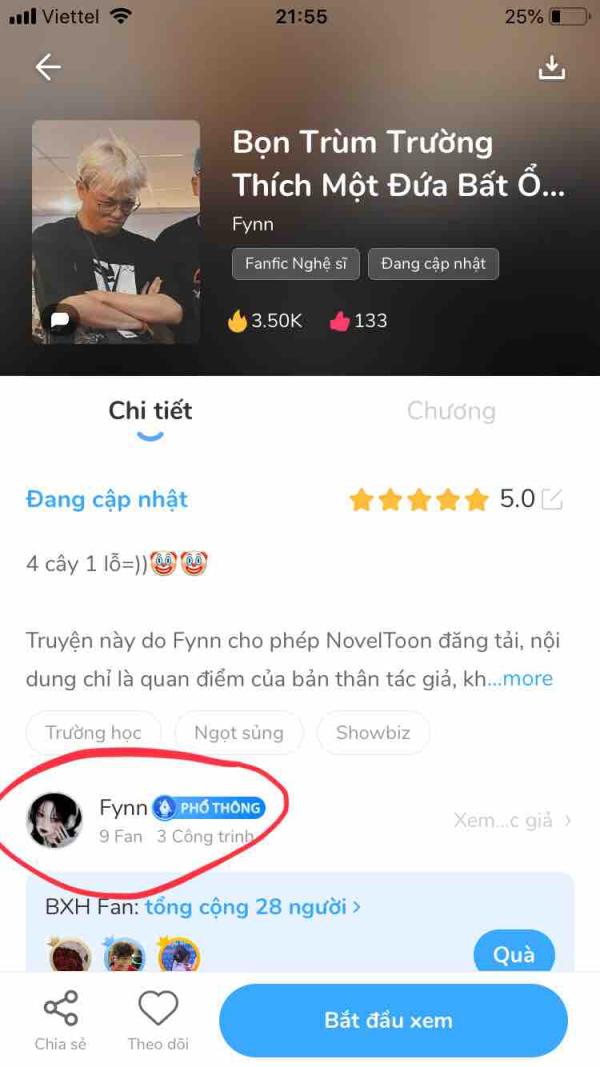Open the Ngọt sủng tag
Viewport: 600px width, 1067px height.
pos(238,733)
